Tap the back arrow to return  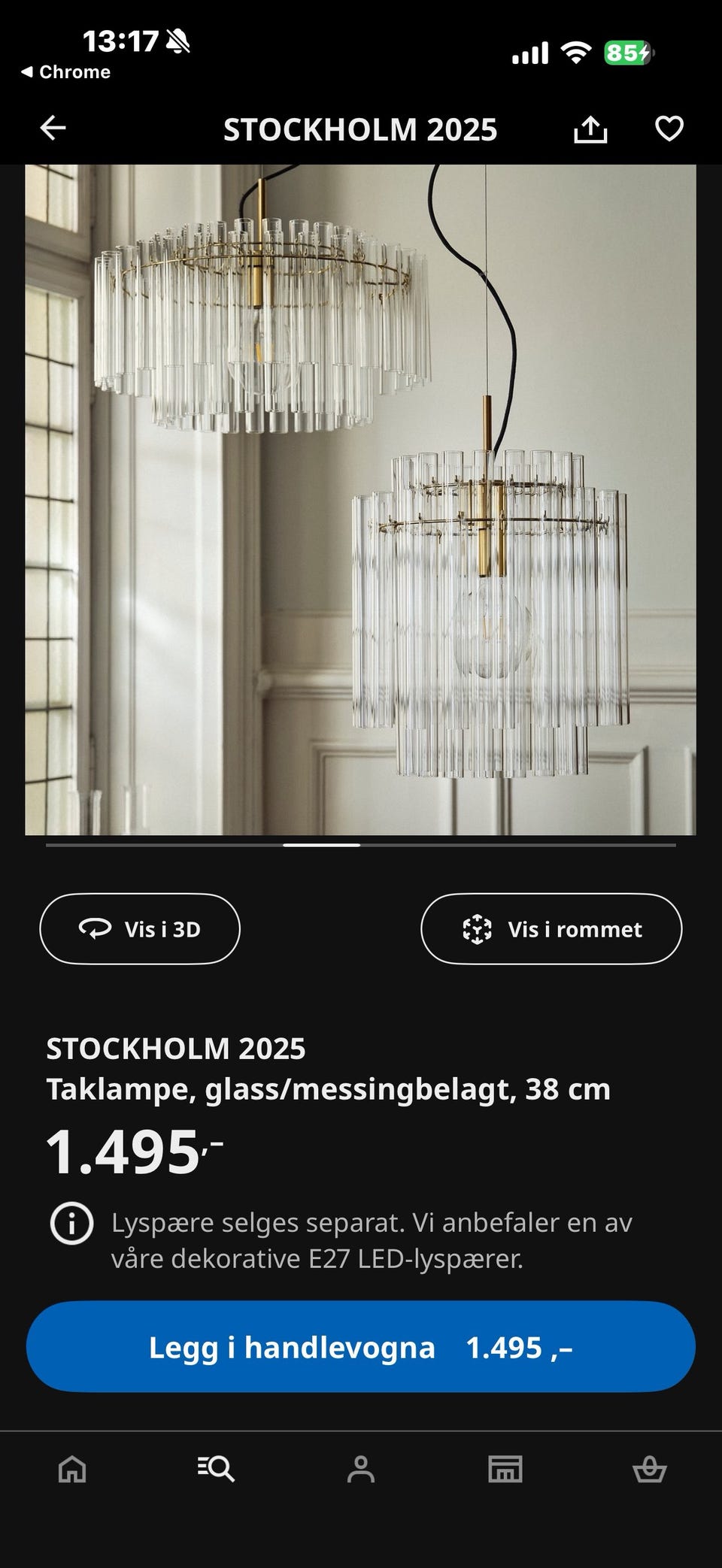point(53,128)
